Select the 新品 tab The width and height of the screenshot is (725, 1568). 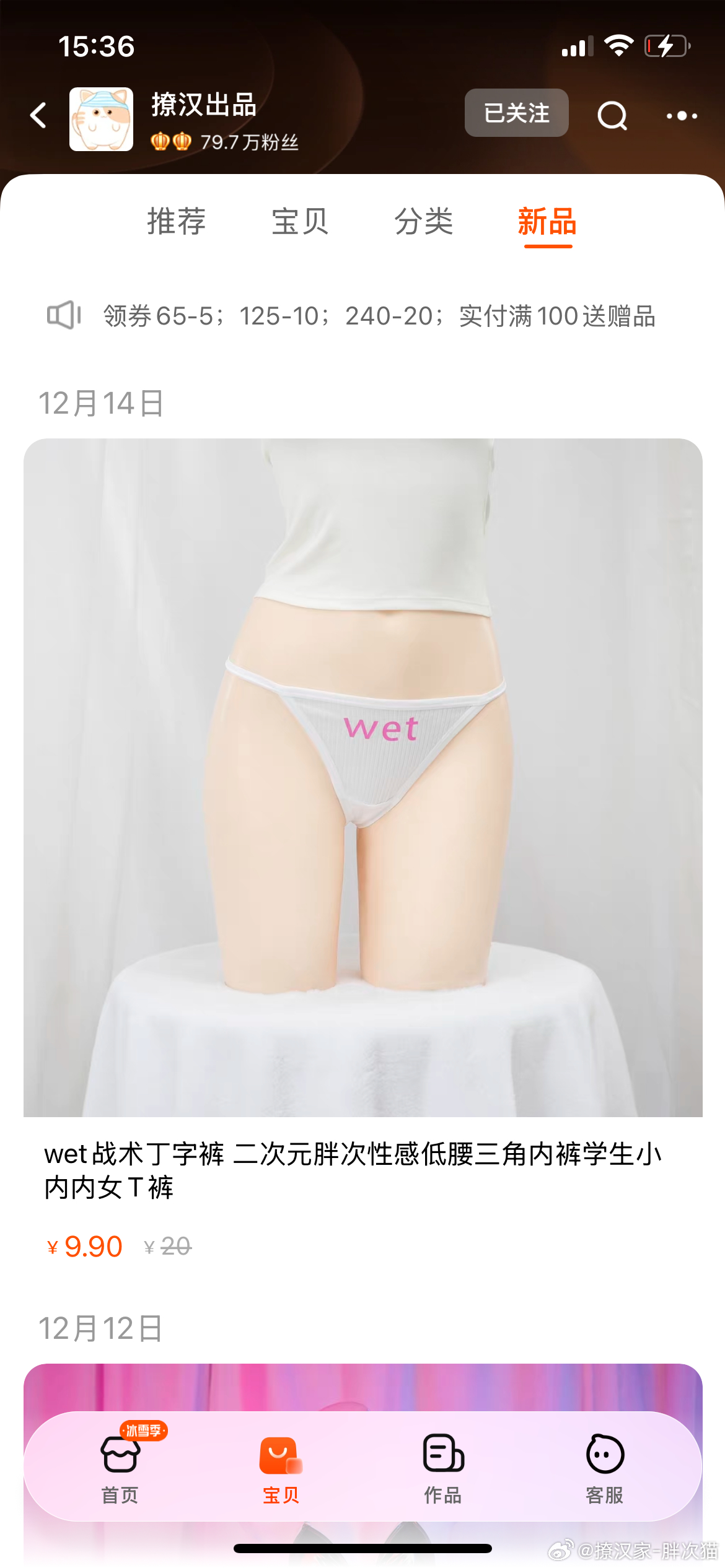tap(548, 222)
